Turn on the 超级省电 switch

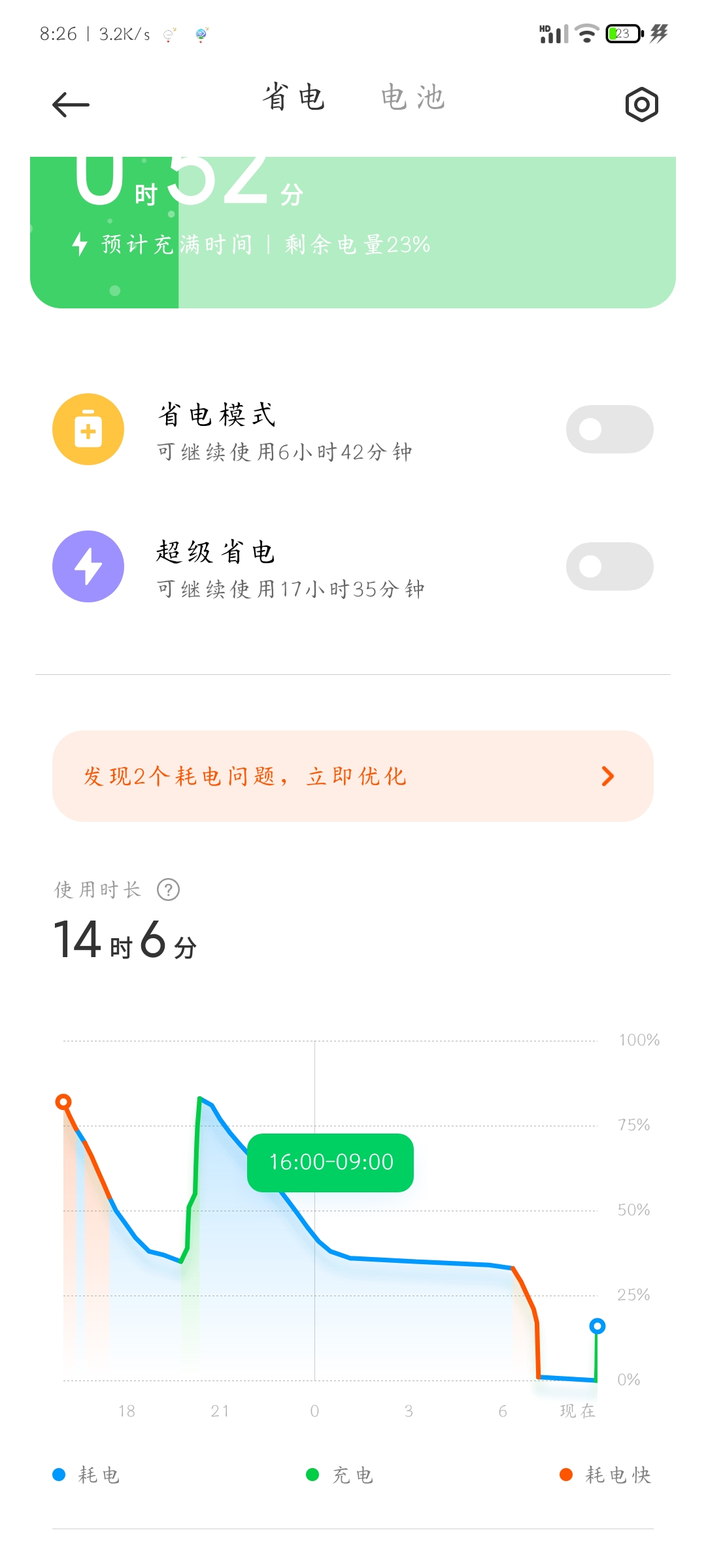pos(610,566)
